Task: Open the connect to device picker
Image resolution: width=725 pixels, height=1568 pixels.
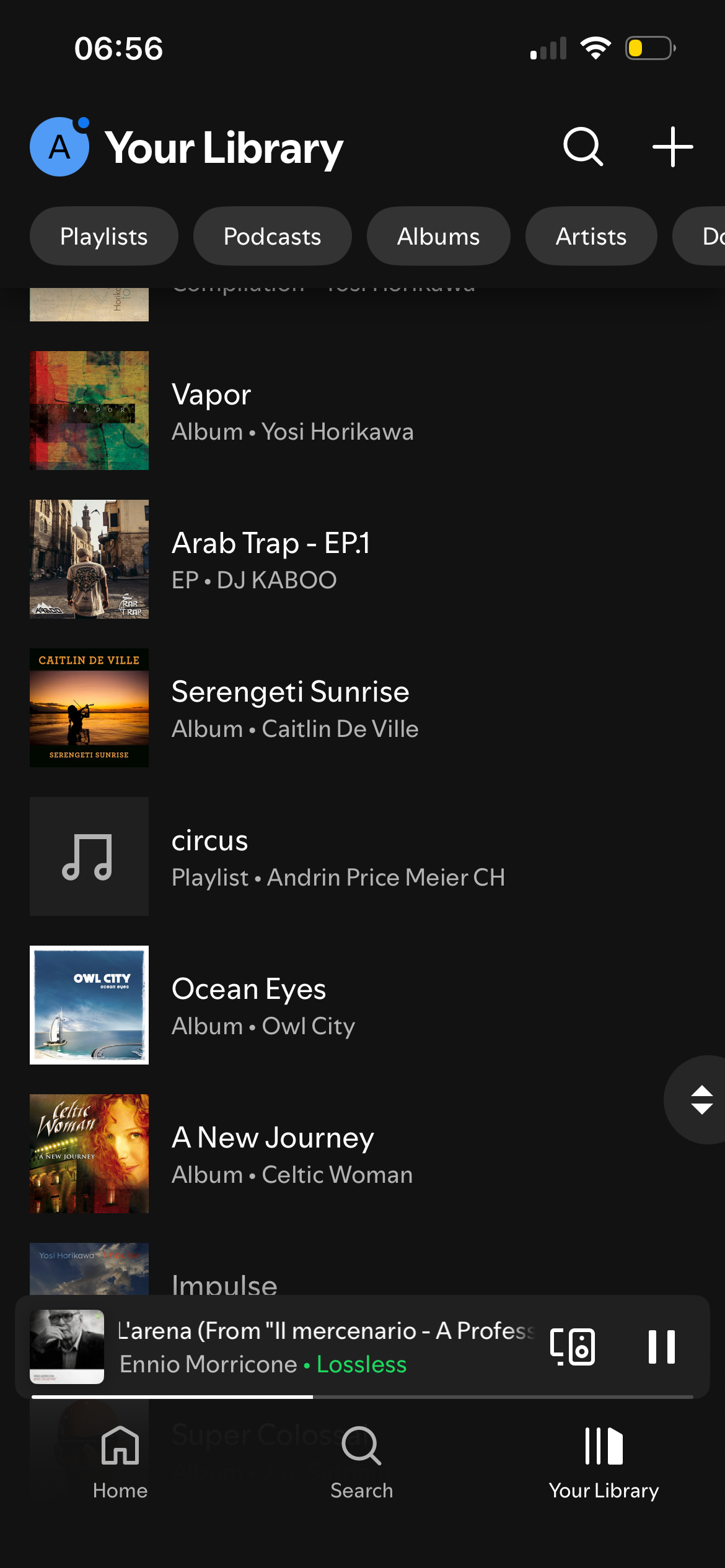Action: (x=573, y=1346)
